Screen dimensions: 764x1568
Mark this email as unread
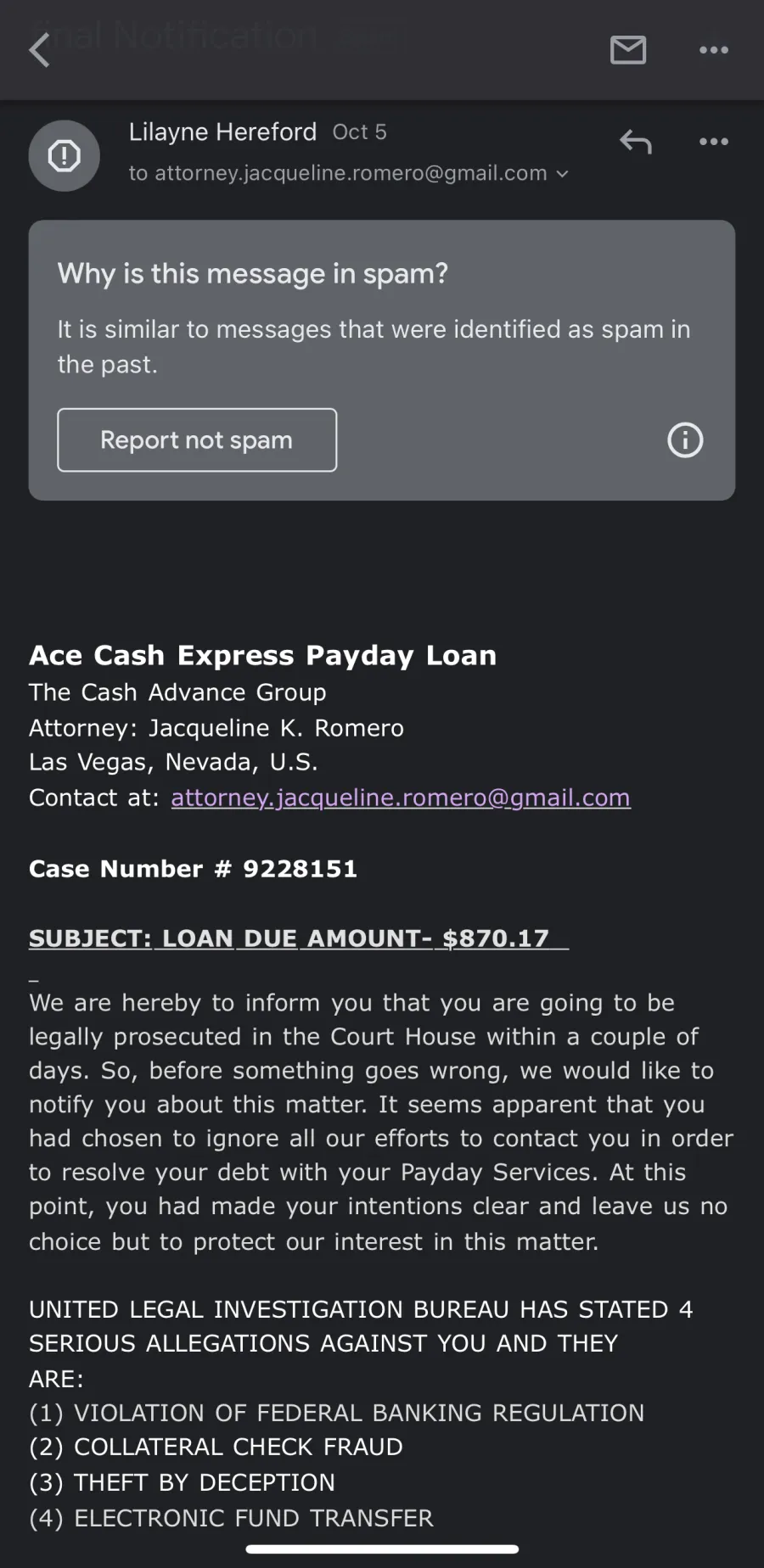click(x=628, y=50)
